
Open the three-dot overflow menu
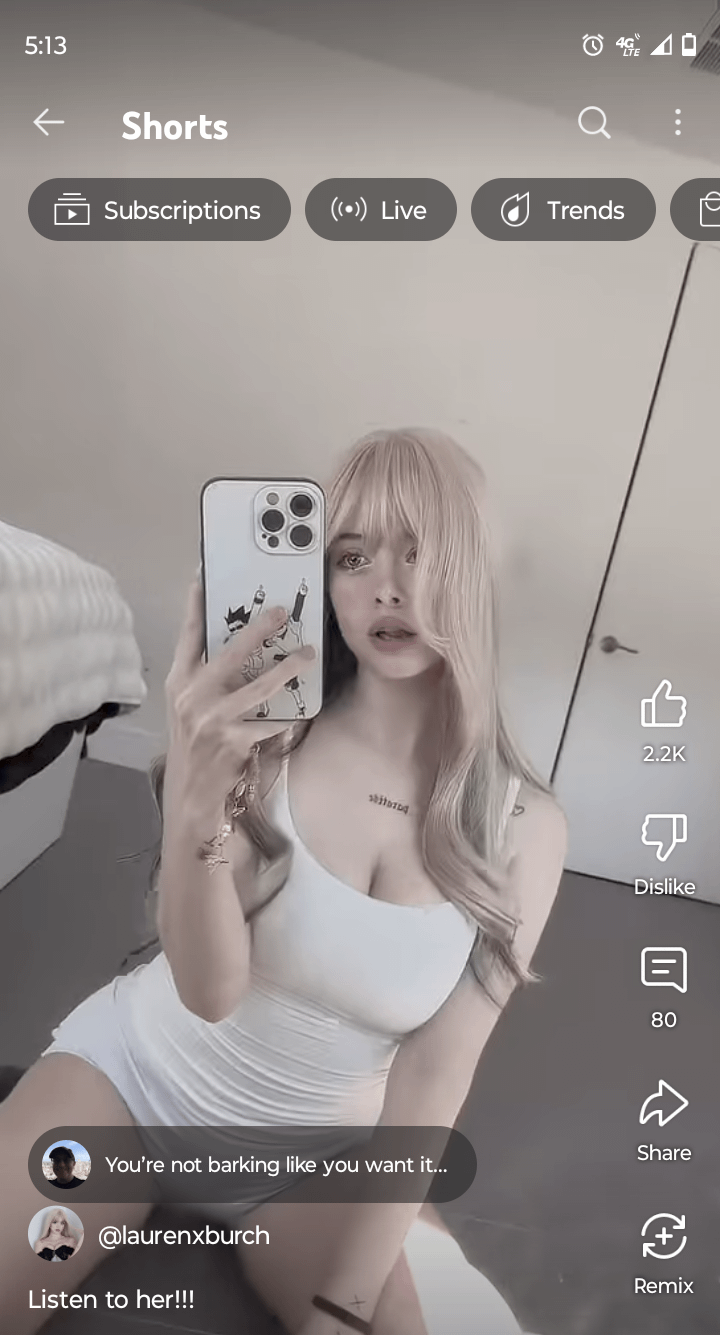pos(678,123)
